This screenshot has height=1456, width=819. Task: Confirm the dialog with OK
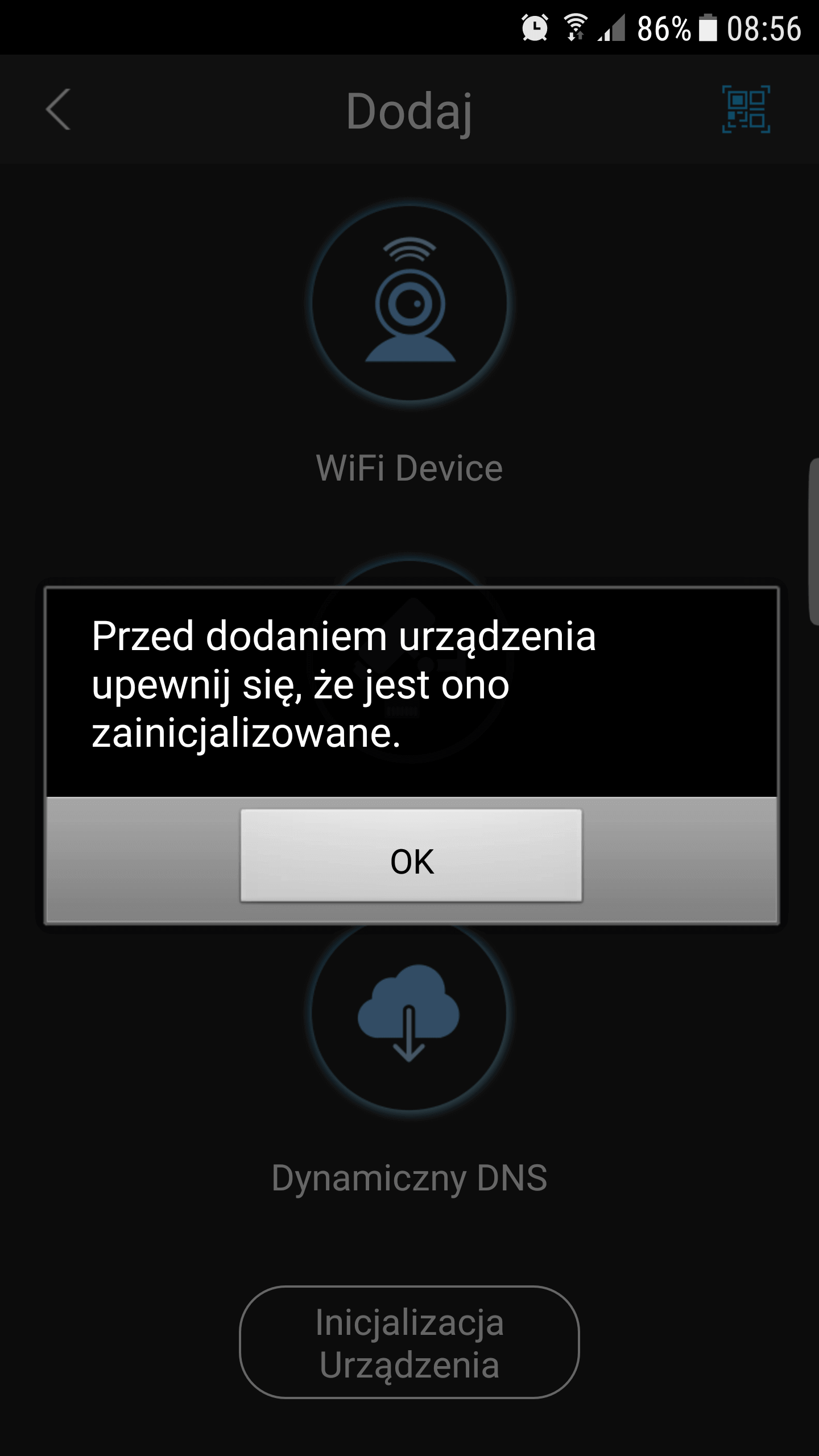(411, 855)
